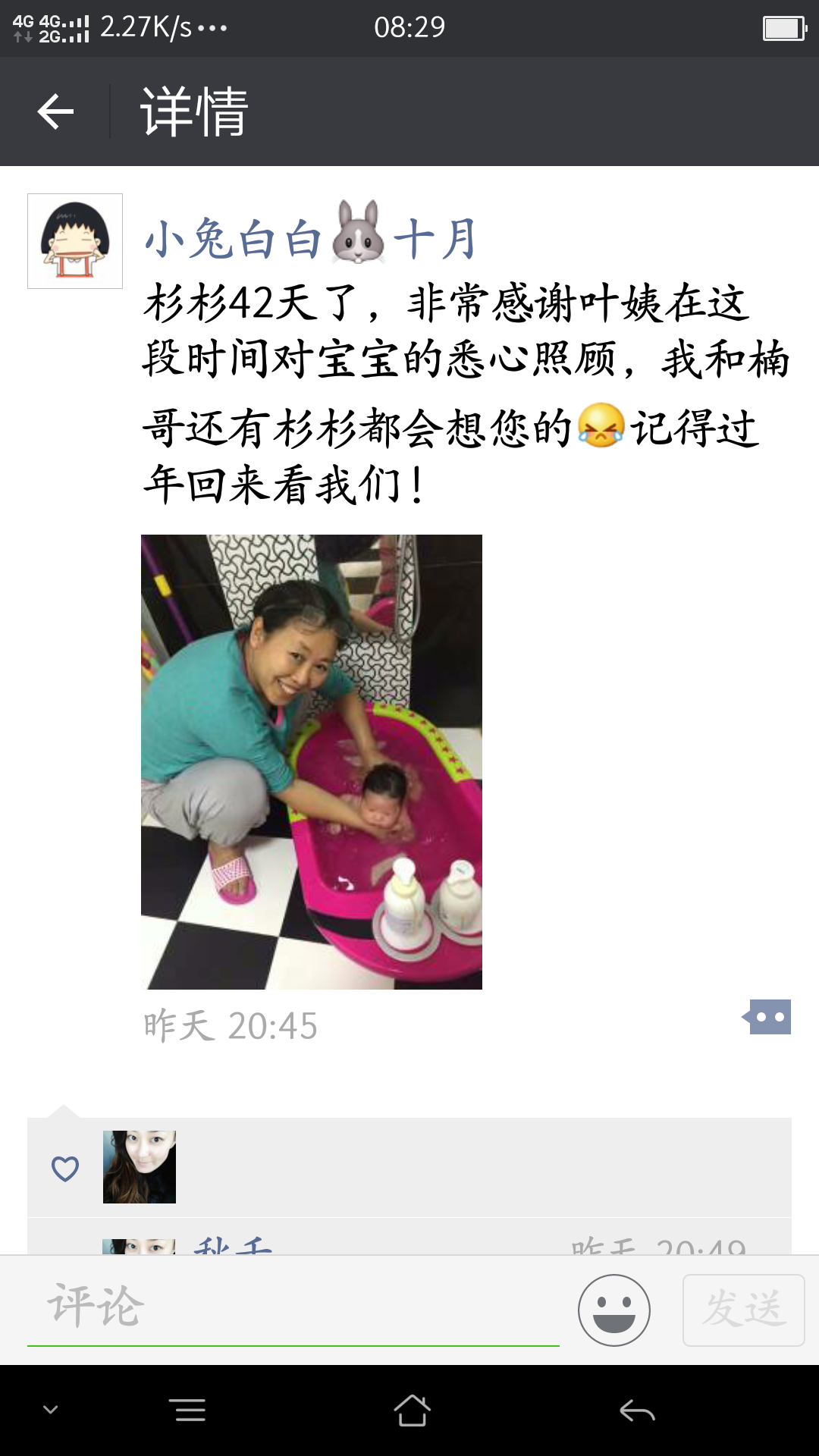This screenshot has width=819, height=1456.
Task: Tap the system back key
Action: pyautogui.click(x=637, y=1410)
